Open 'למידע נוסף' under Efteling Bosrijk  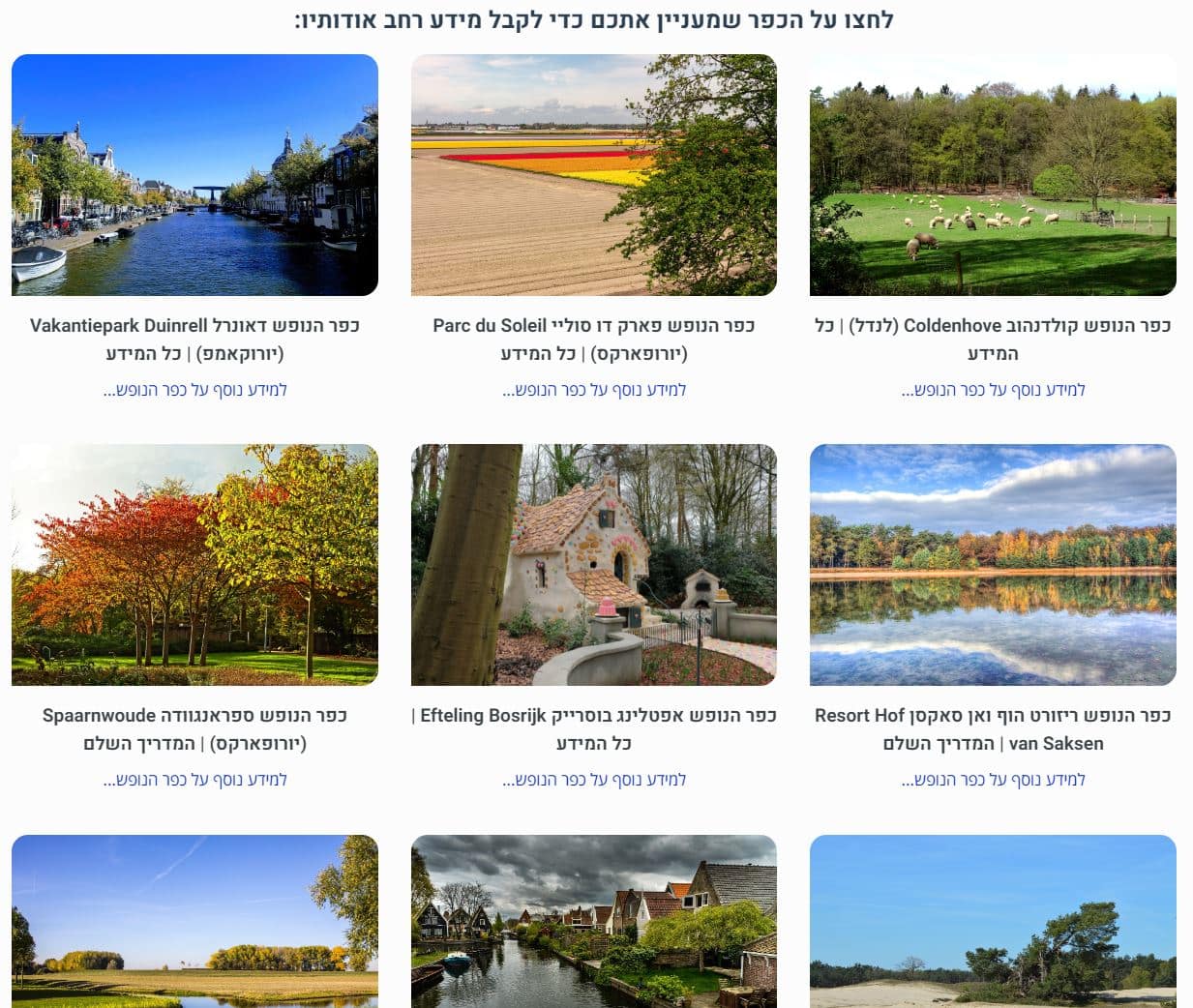click(593, 780)
